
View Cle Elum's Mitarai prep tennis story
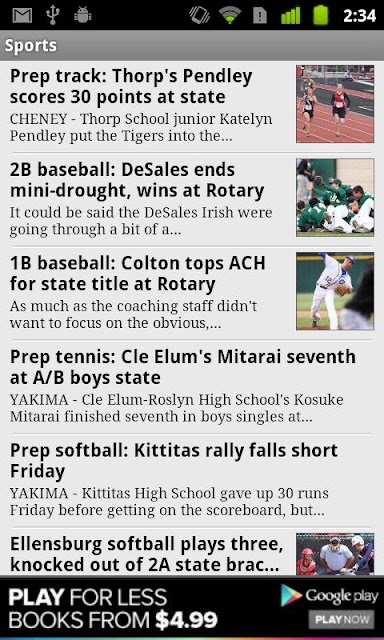(192, 387)
